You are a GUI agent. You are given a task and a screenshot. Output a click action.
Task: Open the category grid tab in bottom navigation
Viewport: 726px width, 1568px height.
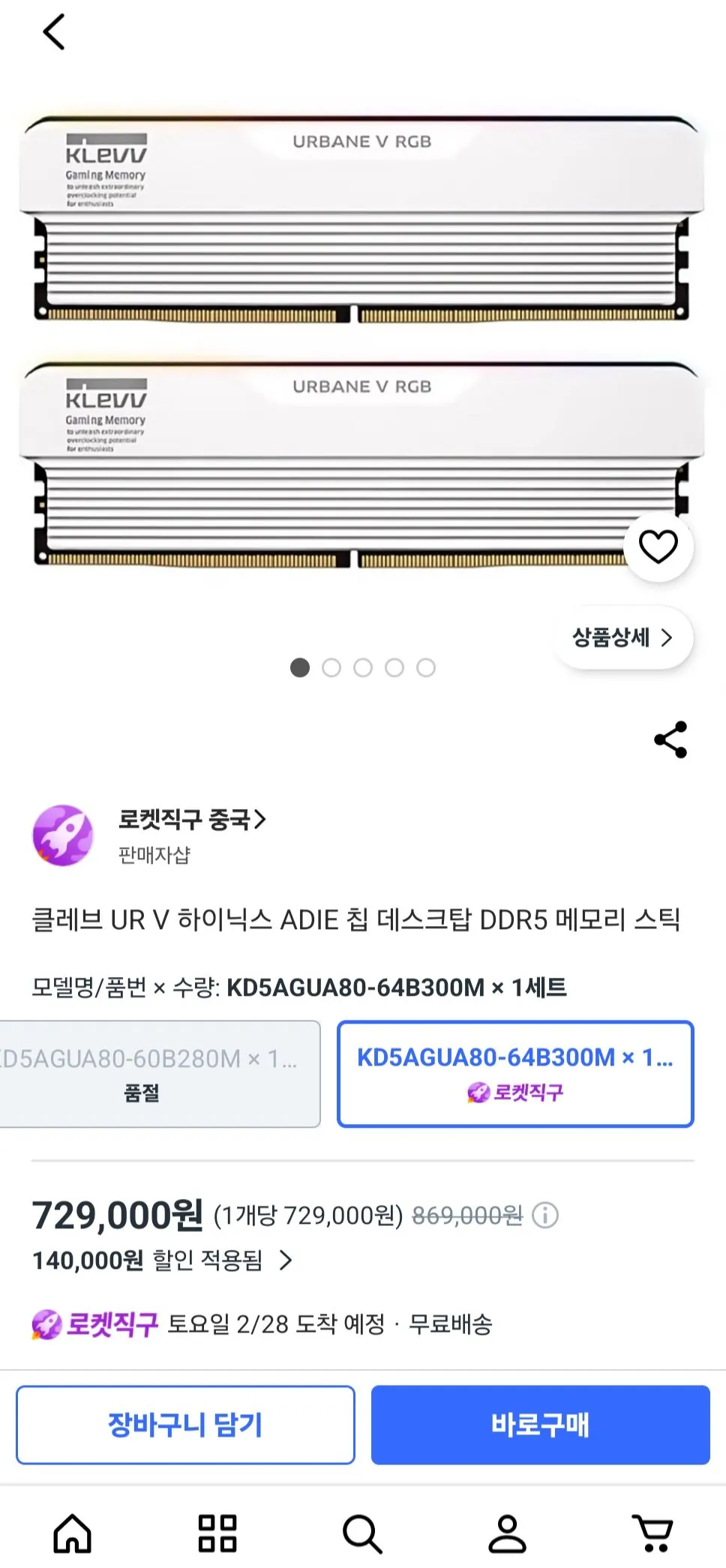pyautogui.click(x=217, y=1532)
